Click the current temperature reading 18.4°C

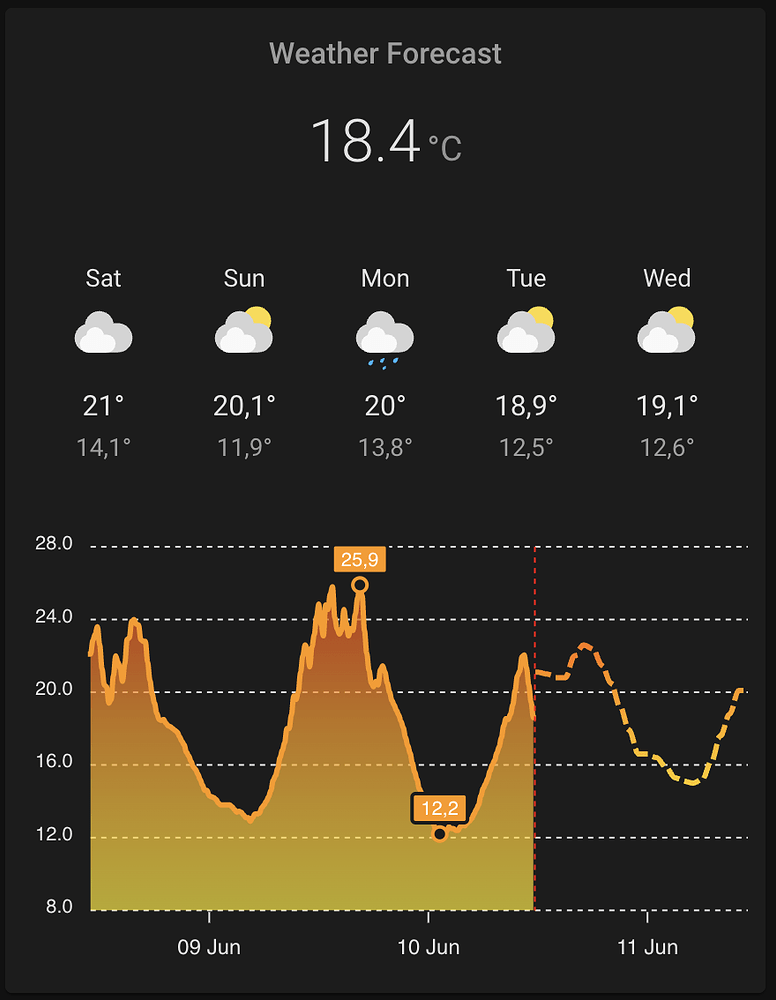(386, 142)
